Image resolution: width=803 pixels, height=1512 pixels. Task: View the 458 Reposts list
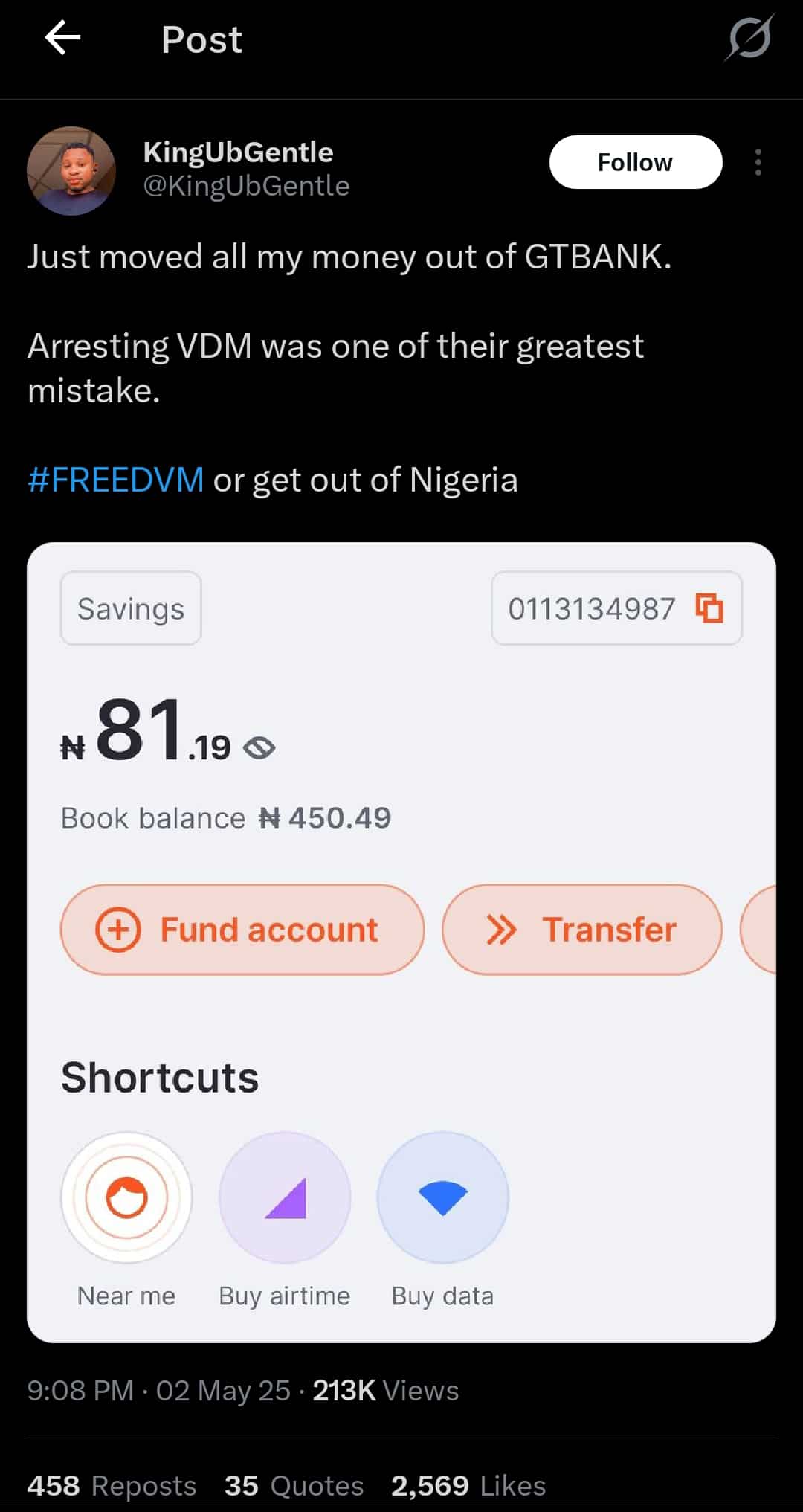112,1485
